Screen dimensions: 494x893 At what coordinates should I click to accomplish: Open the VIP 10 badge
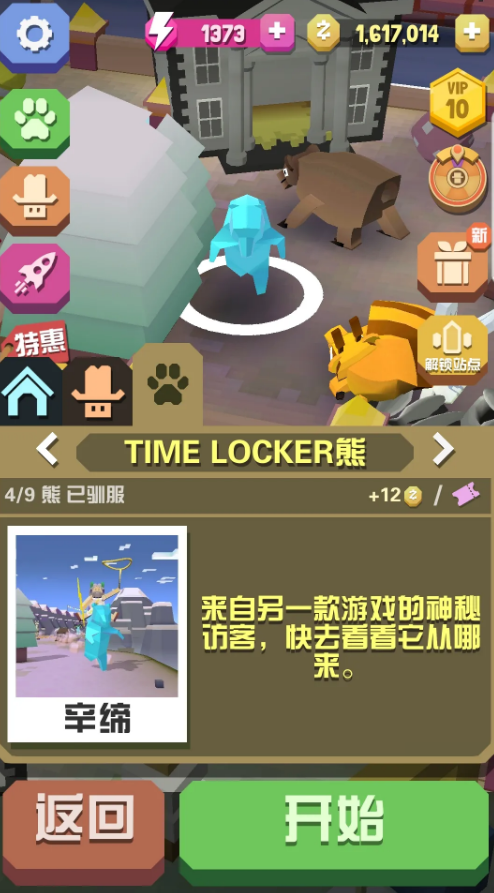point(457,103)
